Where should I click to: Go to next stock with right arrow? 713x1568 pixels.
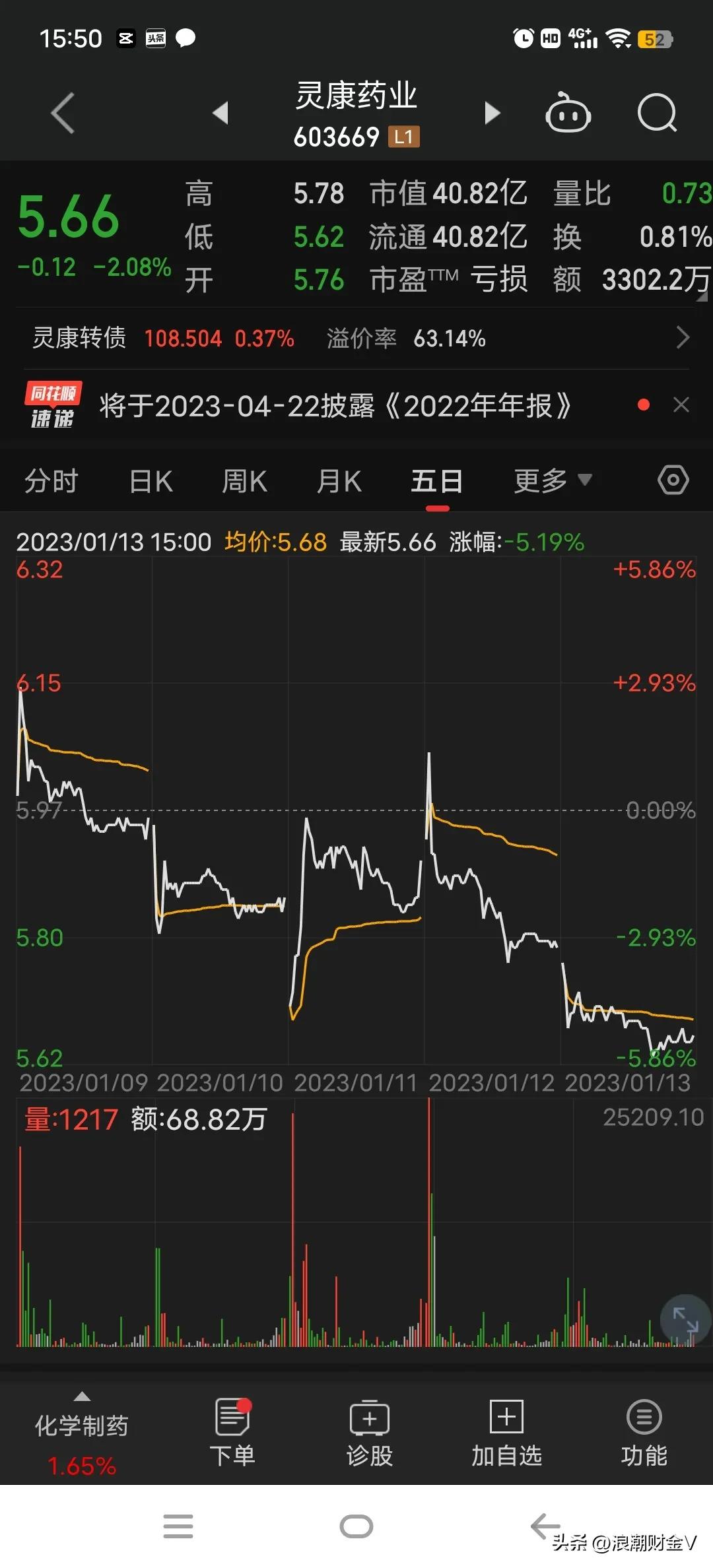492,113
